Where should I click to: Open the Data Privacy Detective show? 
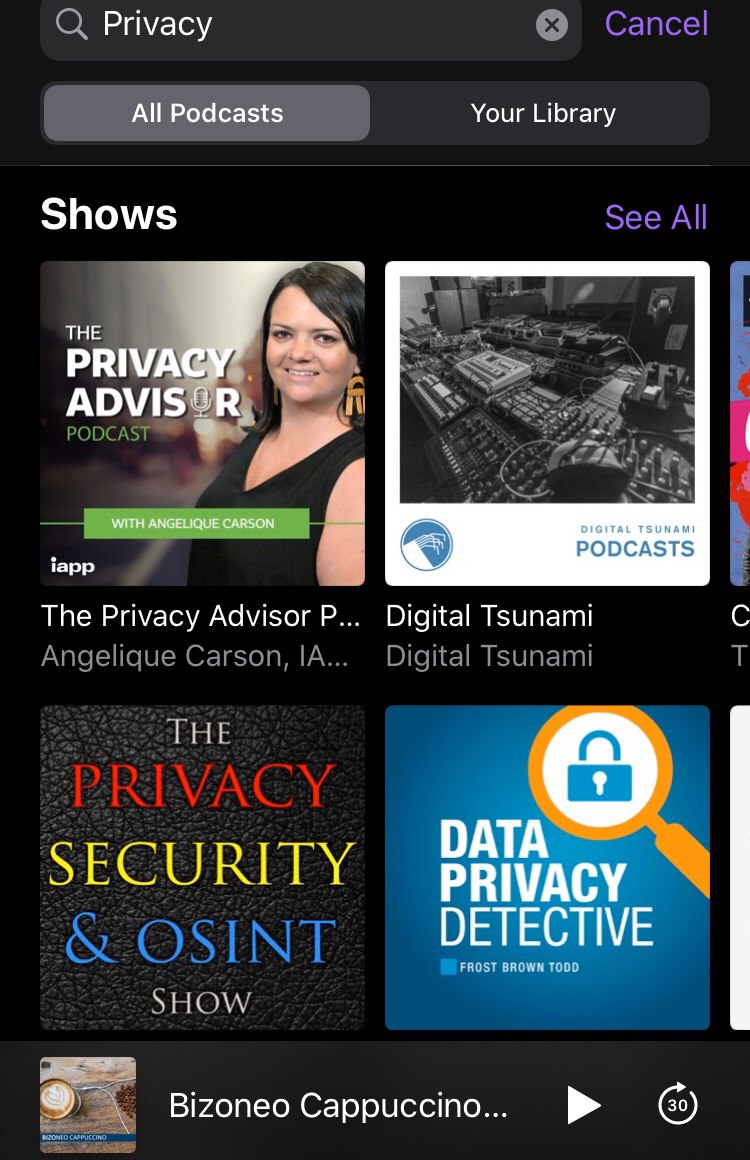[x=547, y=867]
